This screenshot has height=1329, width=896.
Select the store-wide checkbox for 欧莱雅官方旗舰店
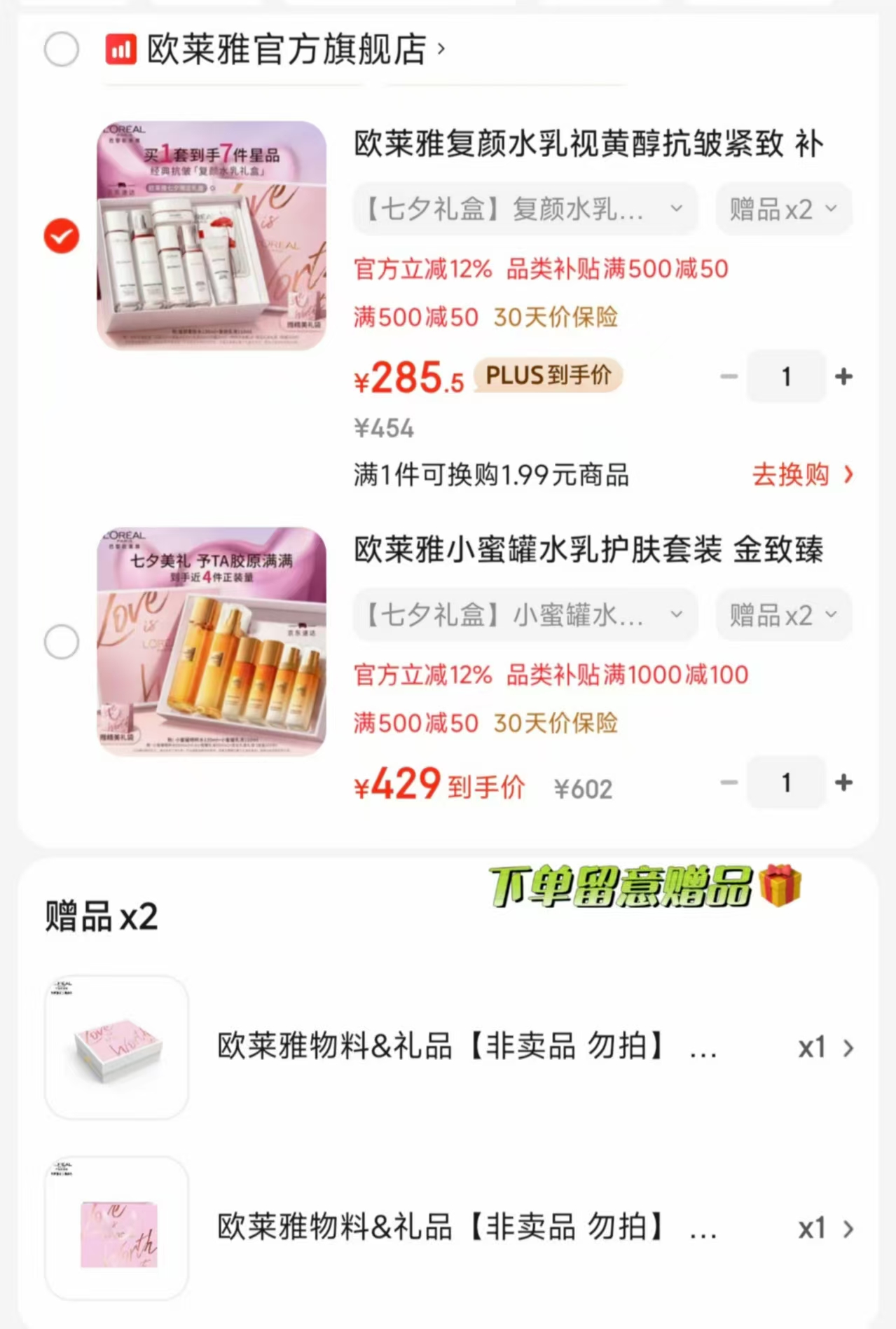[x=62, y=48]
